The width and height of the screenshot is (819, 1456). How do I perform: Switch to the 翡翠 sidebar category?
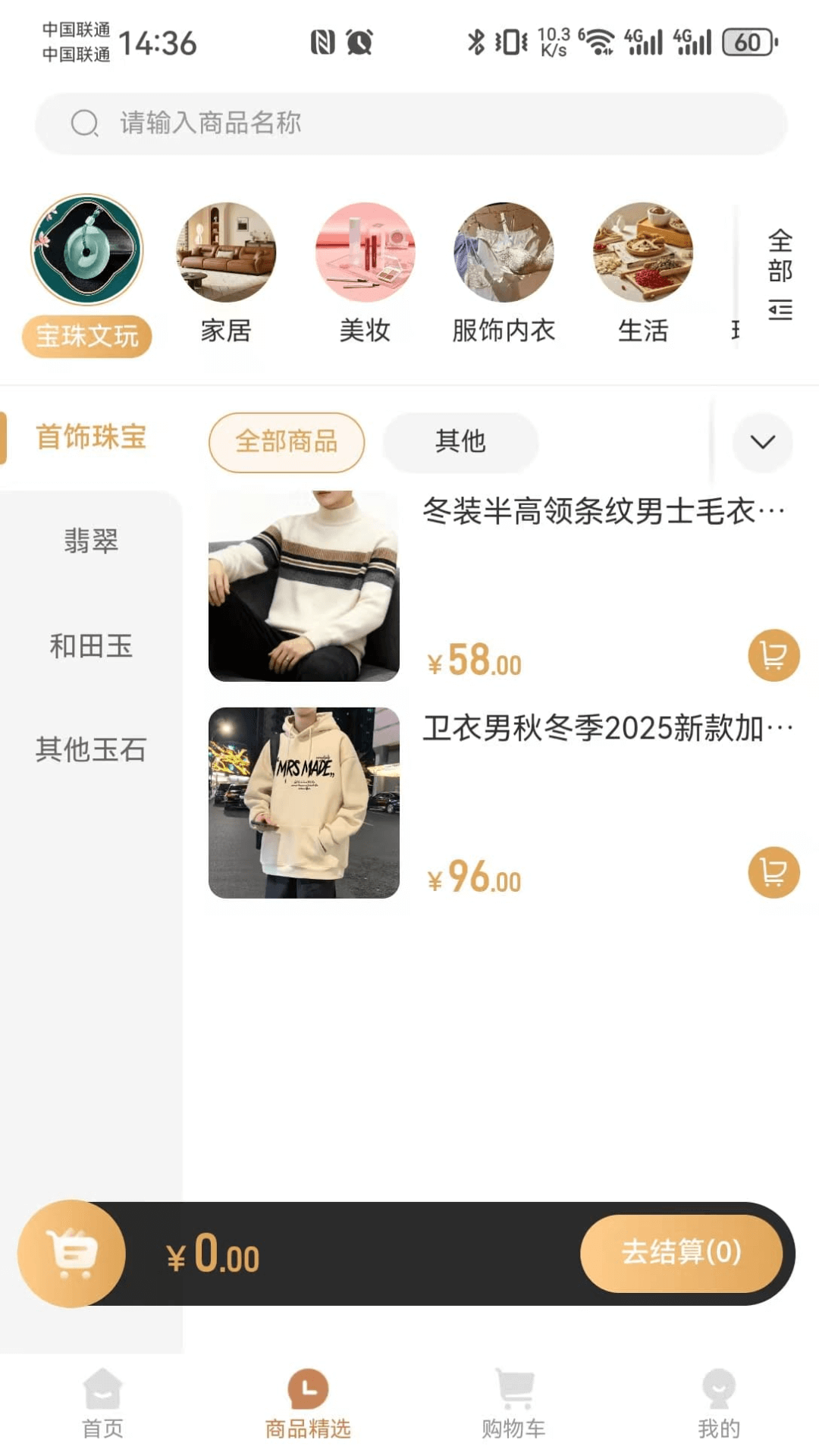coord(91,540)
